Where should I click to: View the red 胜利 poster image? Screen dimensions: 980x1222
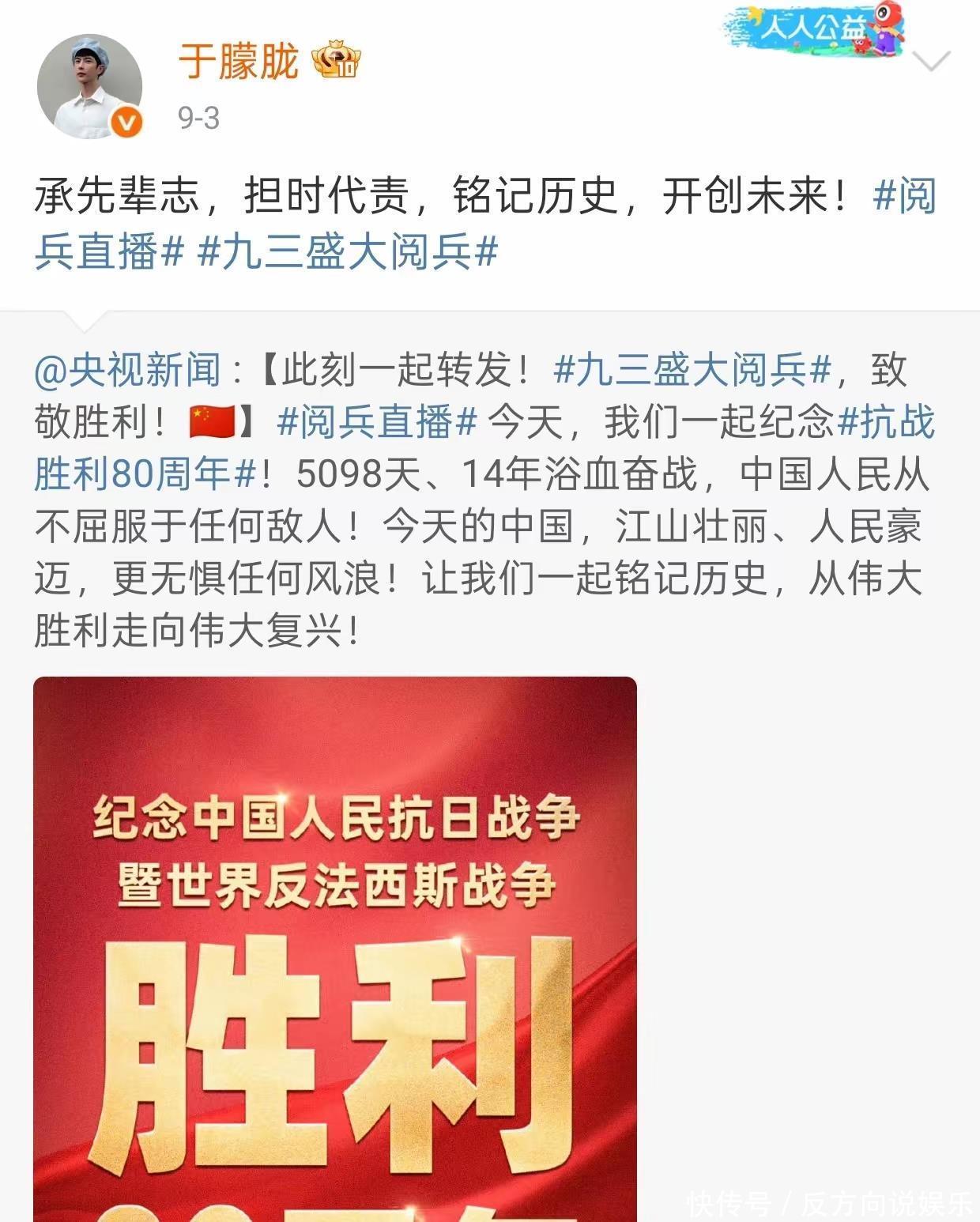(x=334, y=949)
